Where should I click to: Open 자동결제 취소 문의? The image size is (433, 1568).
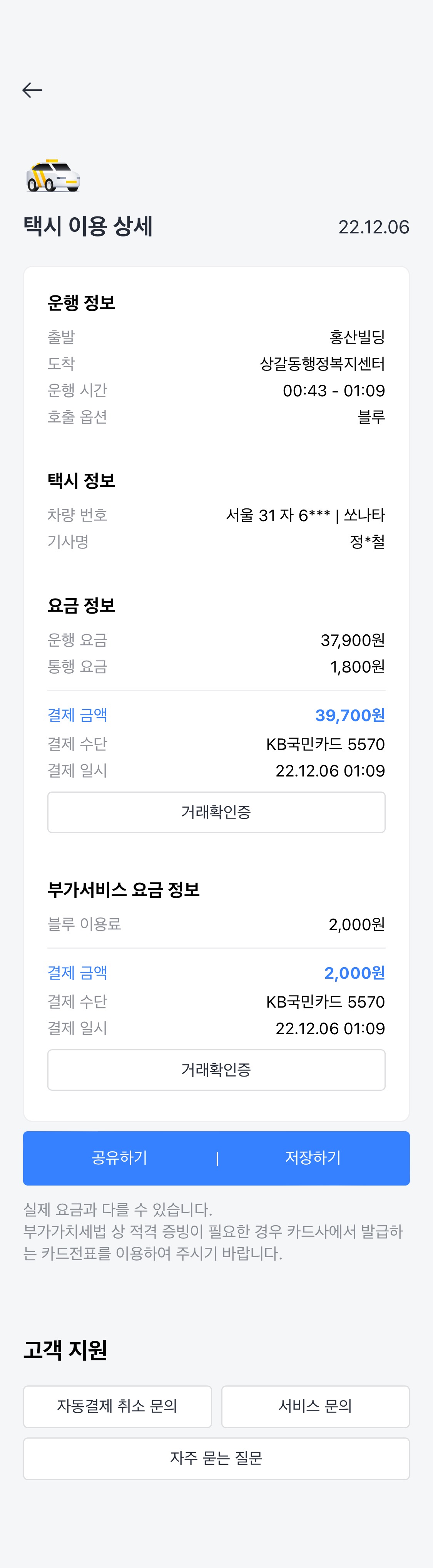point(117,1406)
